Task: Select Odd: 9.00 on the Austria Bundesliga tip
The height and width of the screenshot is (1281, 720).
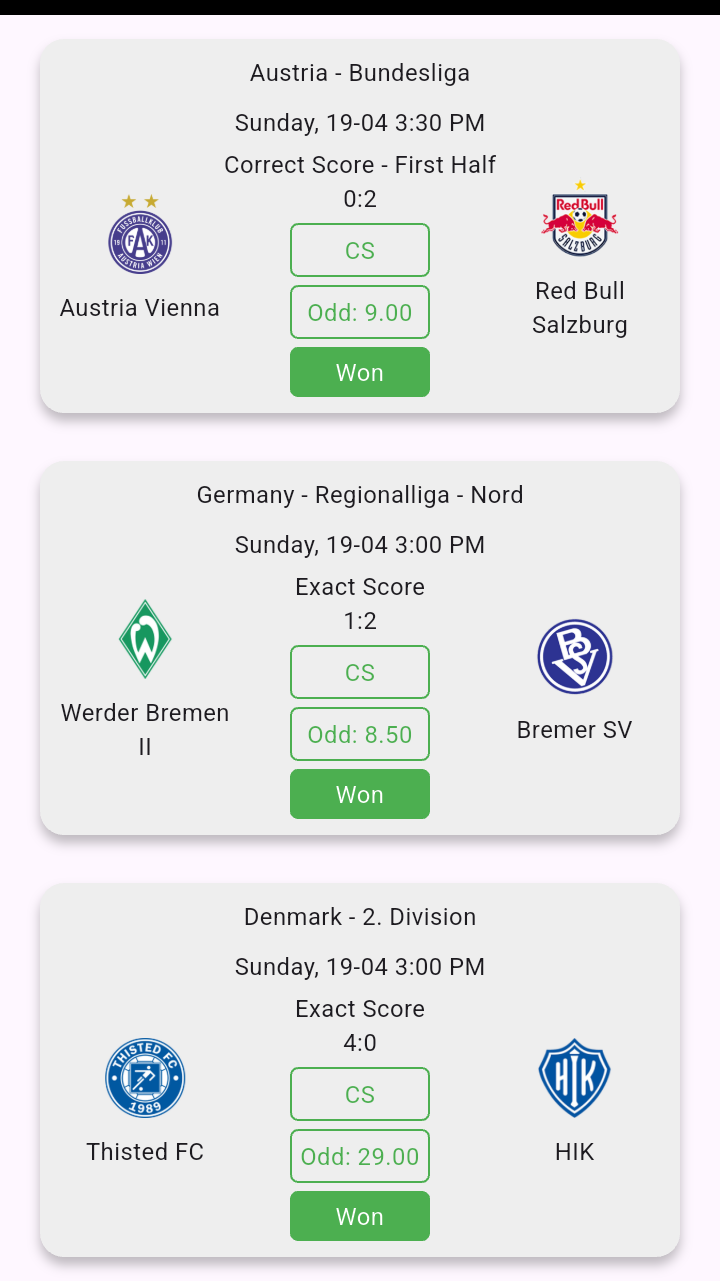Action: tap(360, 312)
